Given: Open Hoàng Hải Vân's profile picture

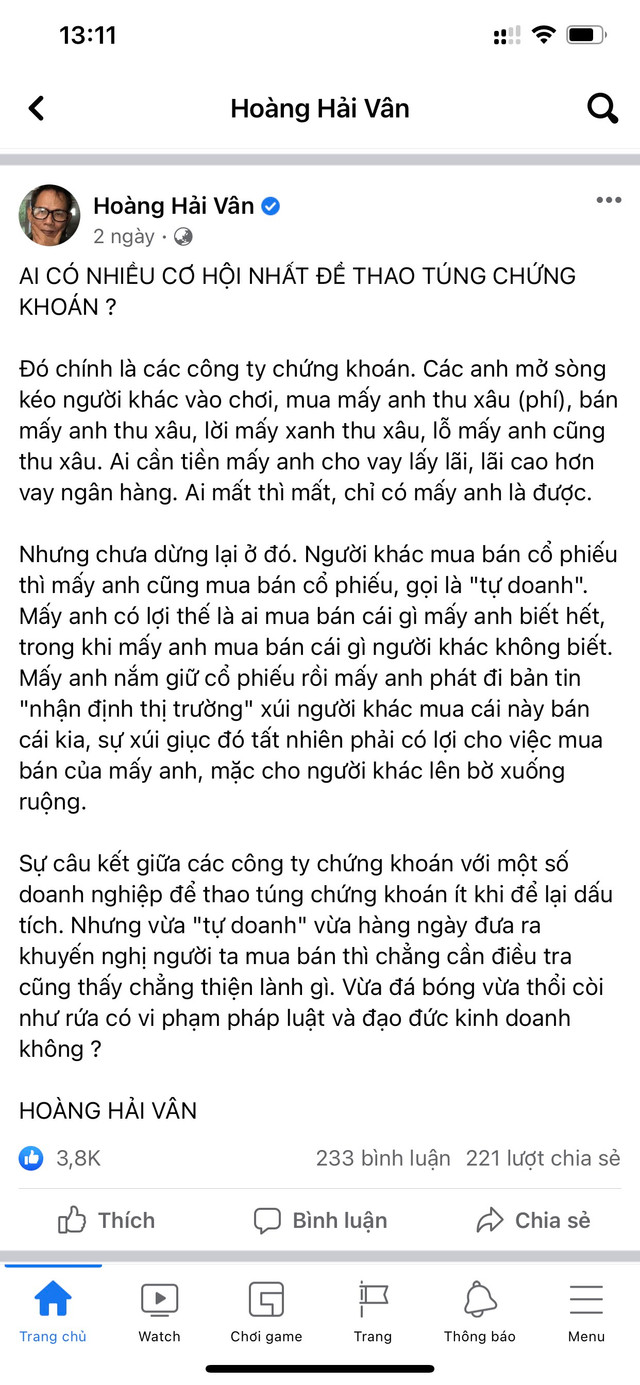Looking at the screenshot, I should (49, 215).
